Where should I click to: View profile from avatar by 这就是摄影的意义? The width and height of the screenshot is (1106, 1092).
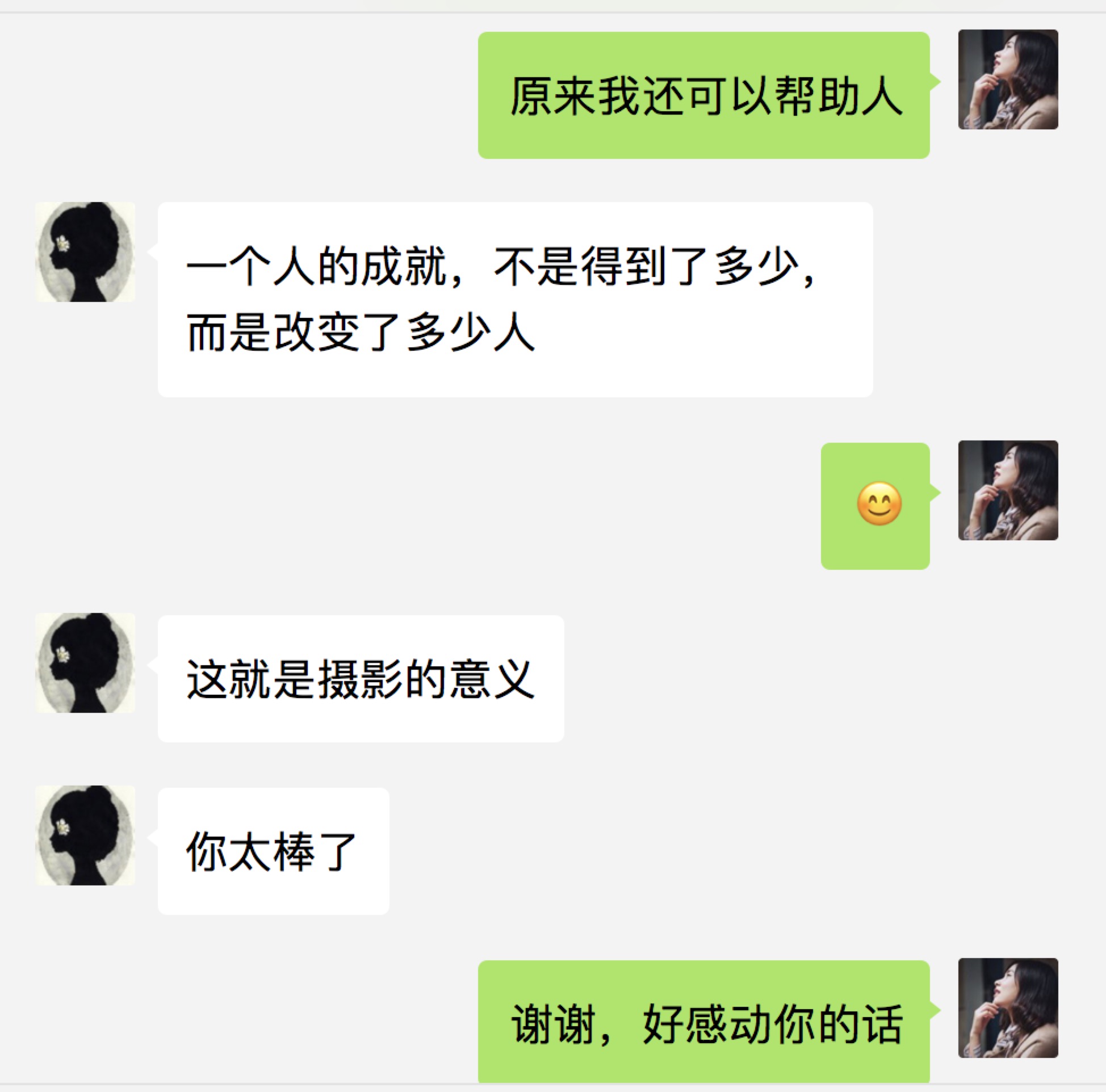85,663
